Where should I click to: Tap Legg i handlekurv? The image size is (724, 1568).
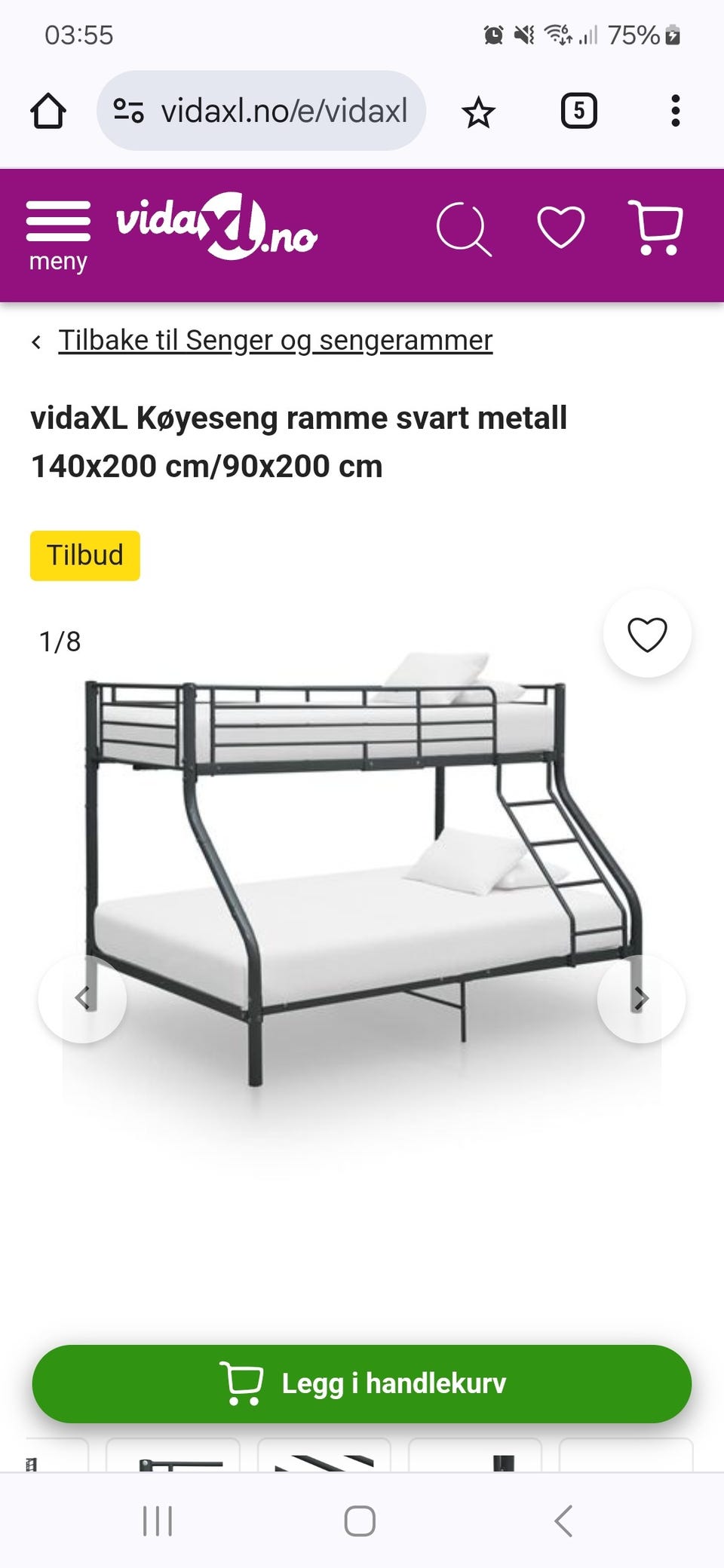[362, 1383]
